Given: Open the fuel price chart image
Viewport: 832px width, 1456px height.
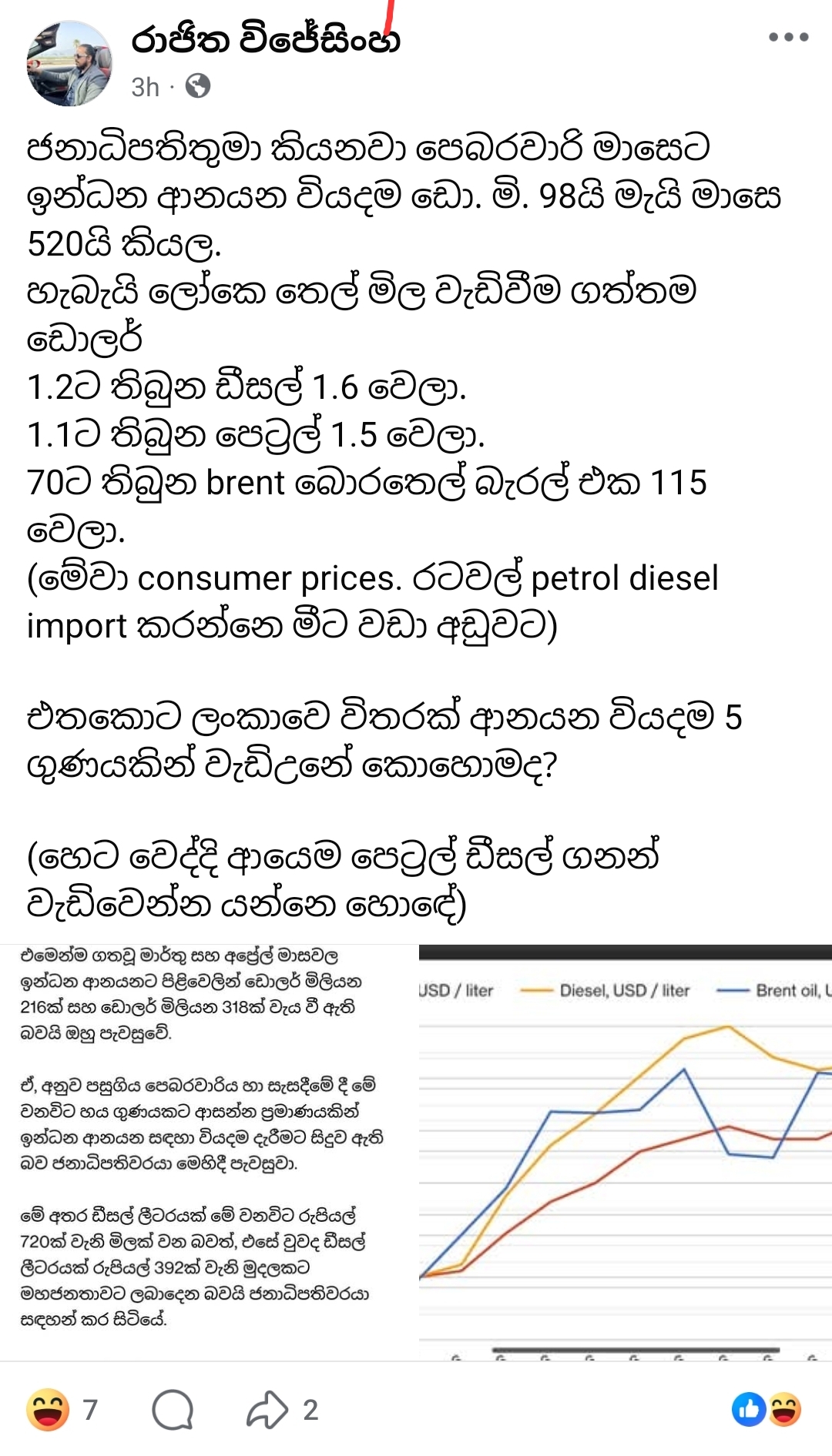Looking at the screenshot, I should 626,1153.
